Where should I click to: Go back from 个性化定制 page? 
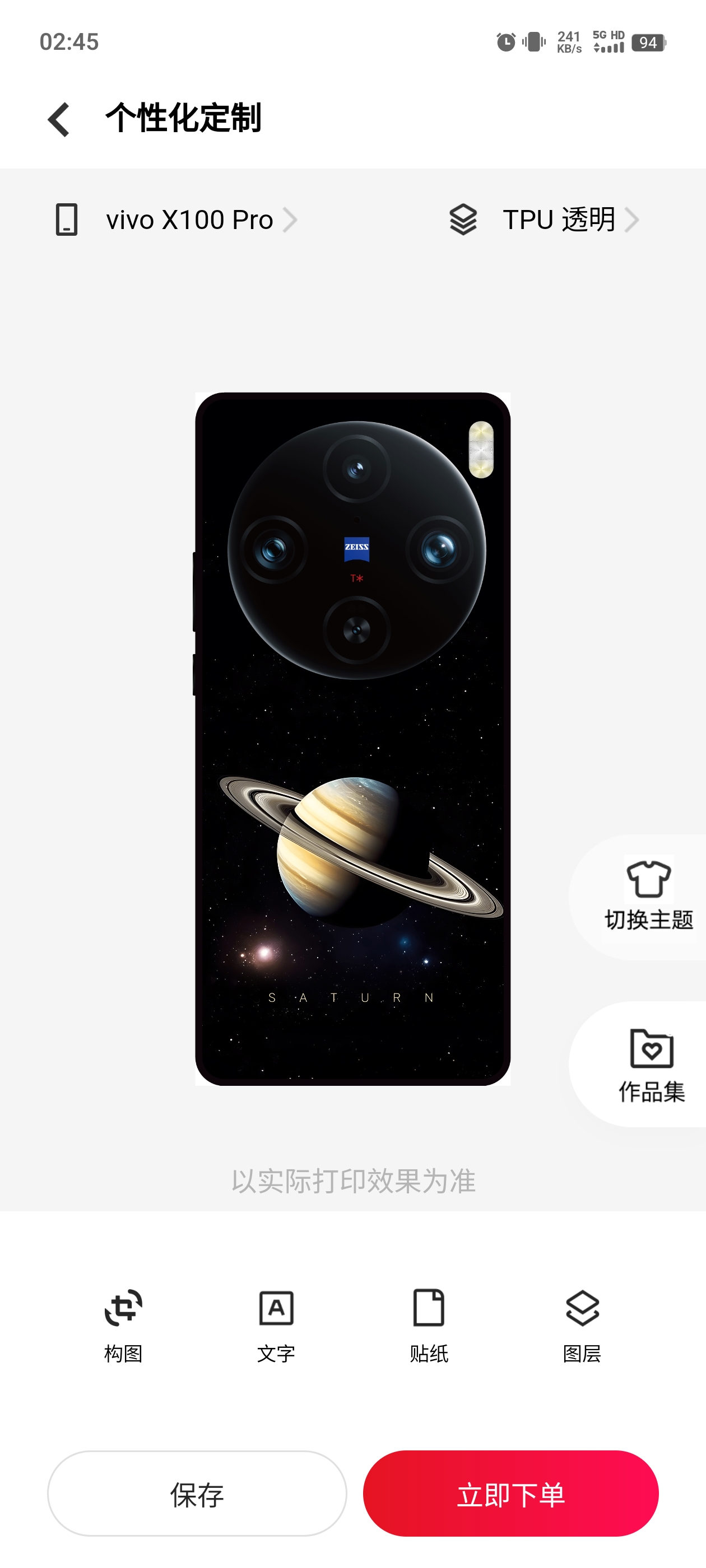tap(59, 119)
